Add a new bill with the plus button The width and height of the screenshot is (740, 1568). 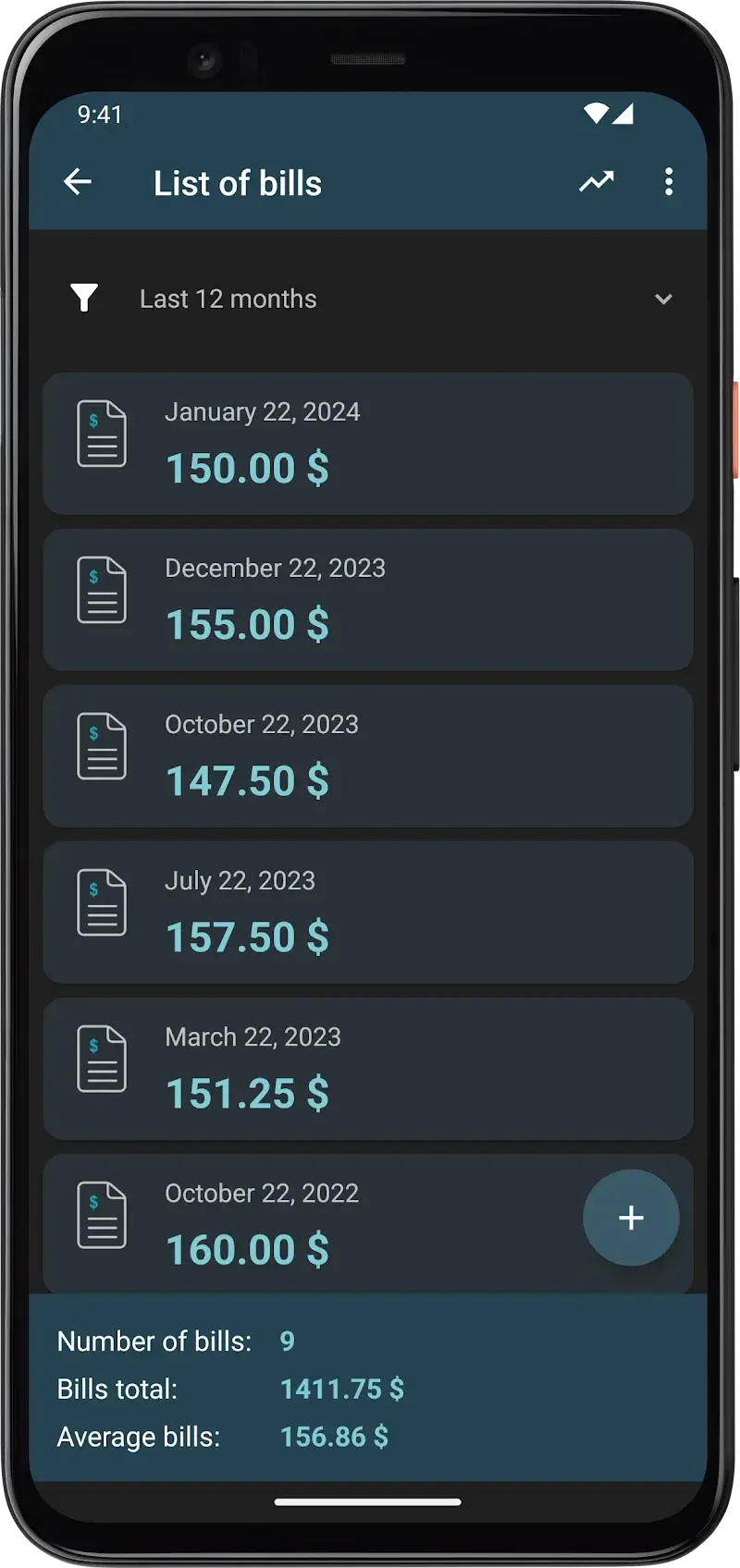631,1218
